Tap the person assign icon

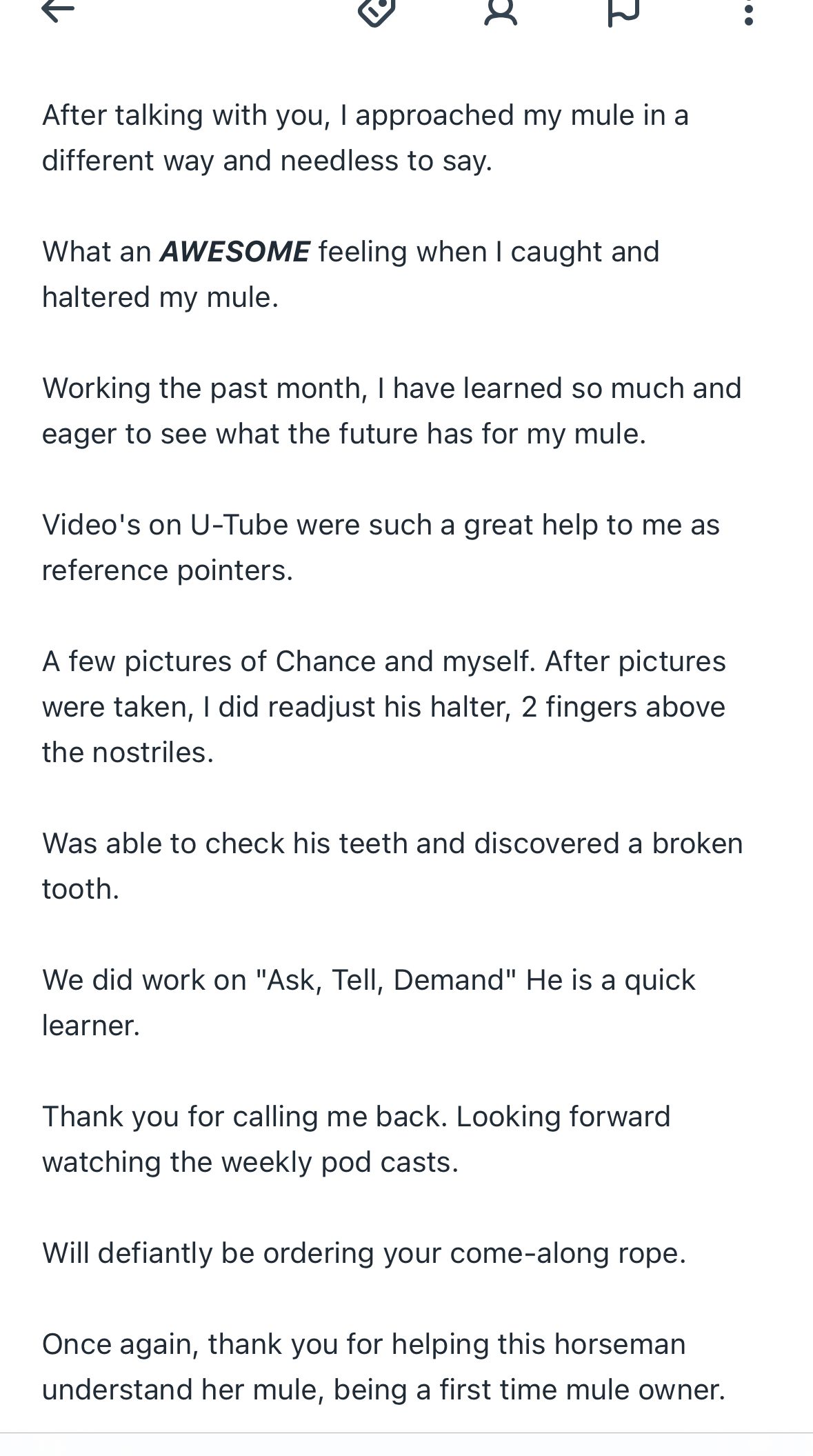501,10
